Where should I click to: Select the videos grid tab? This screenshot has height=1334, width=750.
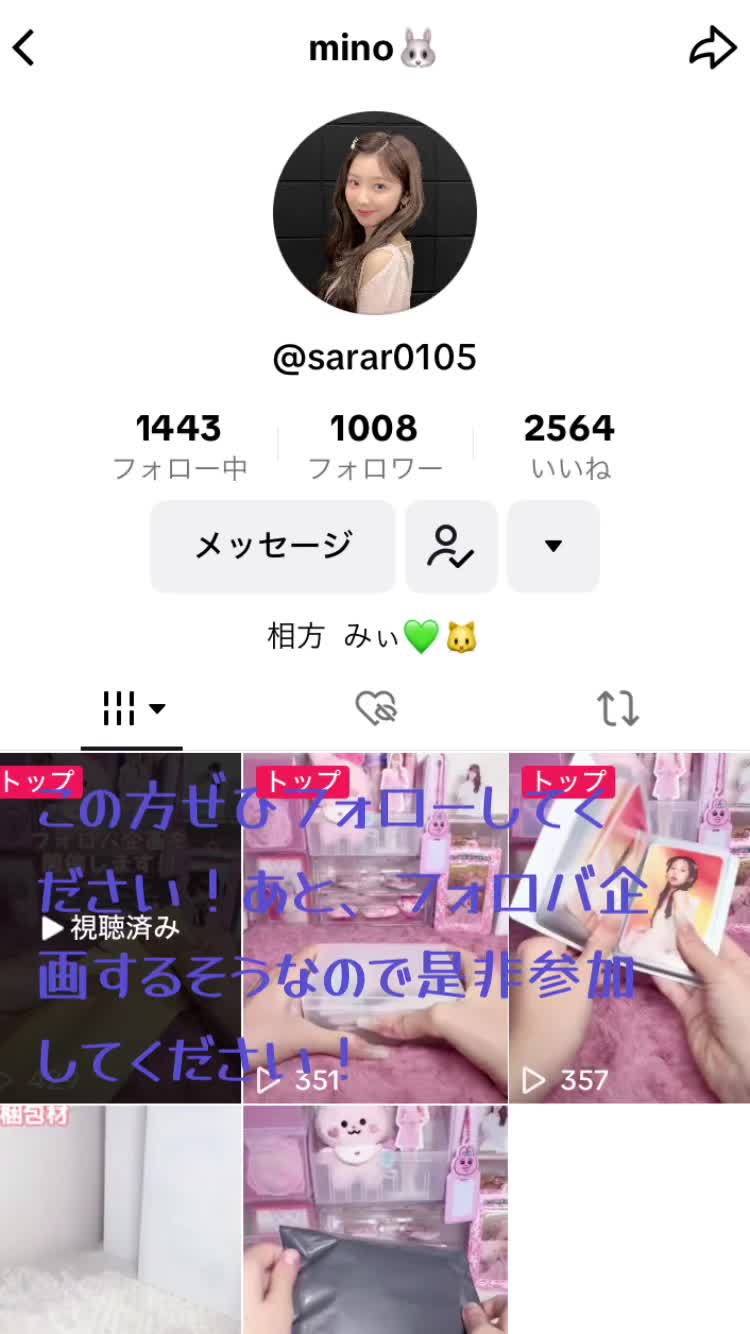pos(132,709)
